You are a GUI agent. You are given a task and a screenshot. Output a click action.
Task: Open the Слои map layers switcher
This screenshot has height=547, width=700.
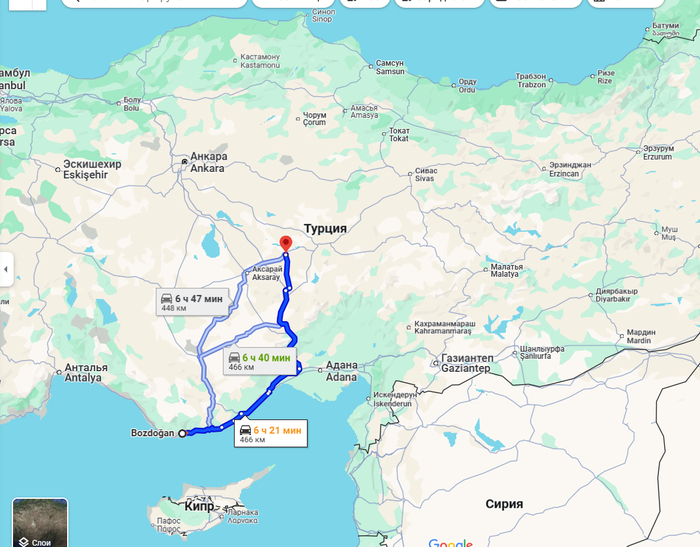40,522
